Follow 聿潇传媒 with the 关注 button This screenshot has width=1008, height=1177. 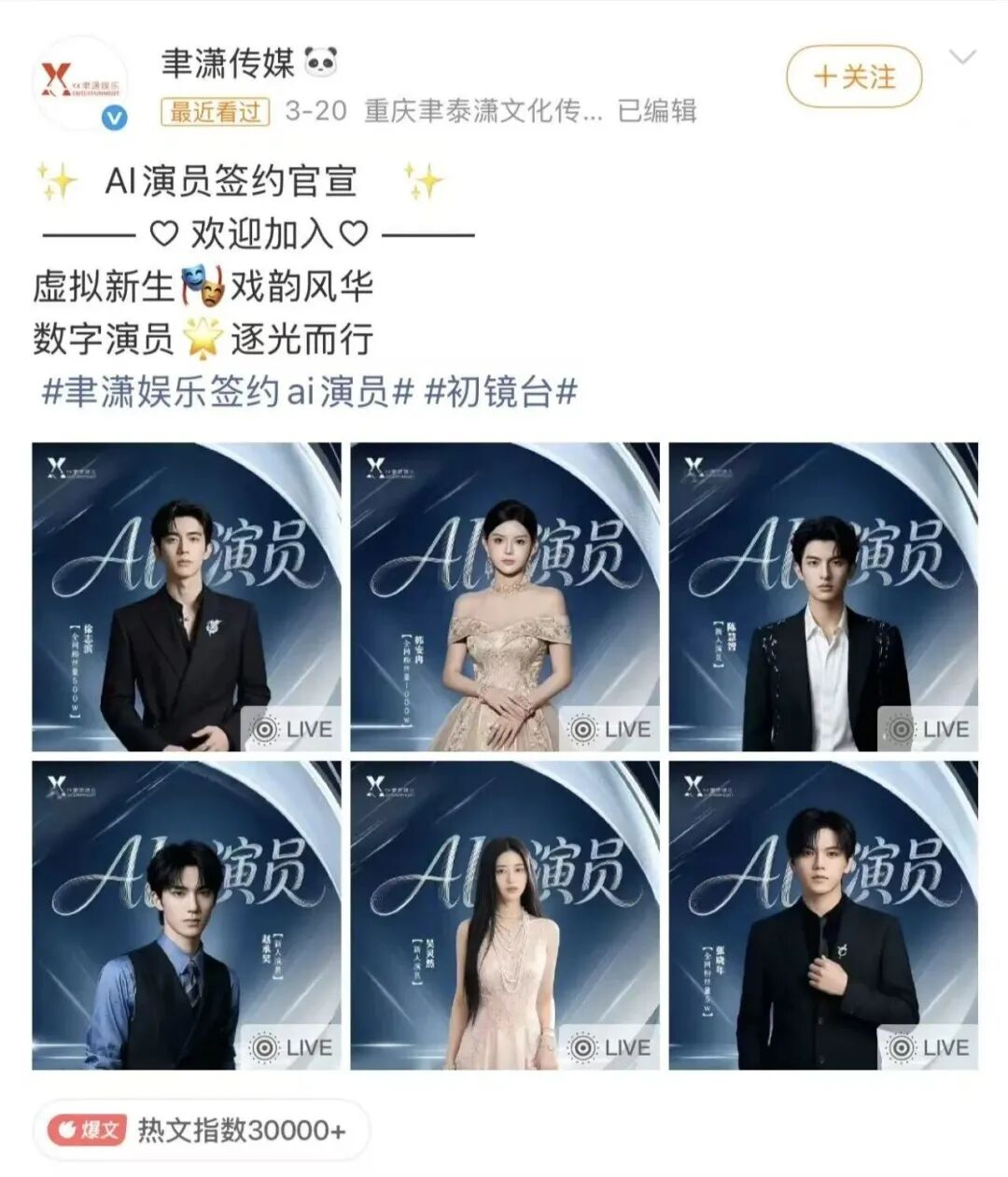click(854, 77)
